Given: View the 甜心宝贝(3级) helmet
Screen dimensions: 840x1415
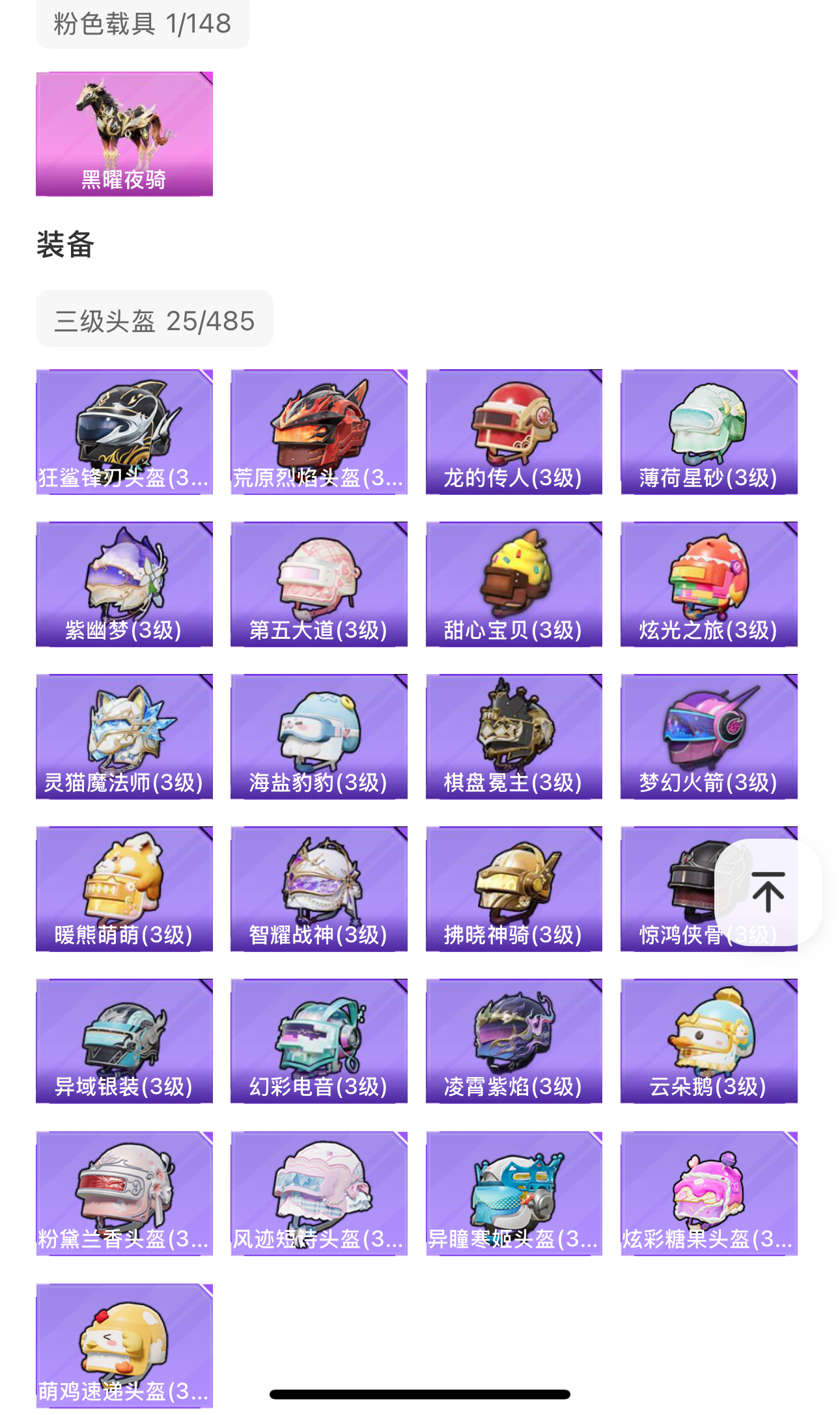Looking at the screenshot, I should 514,584.
